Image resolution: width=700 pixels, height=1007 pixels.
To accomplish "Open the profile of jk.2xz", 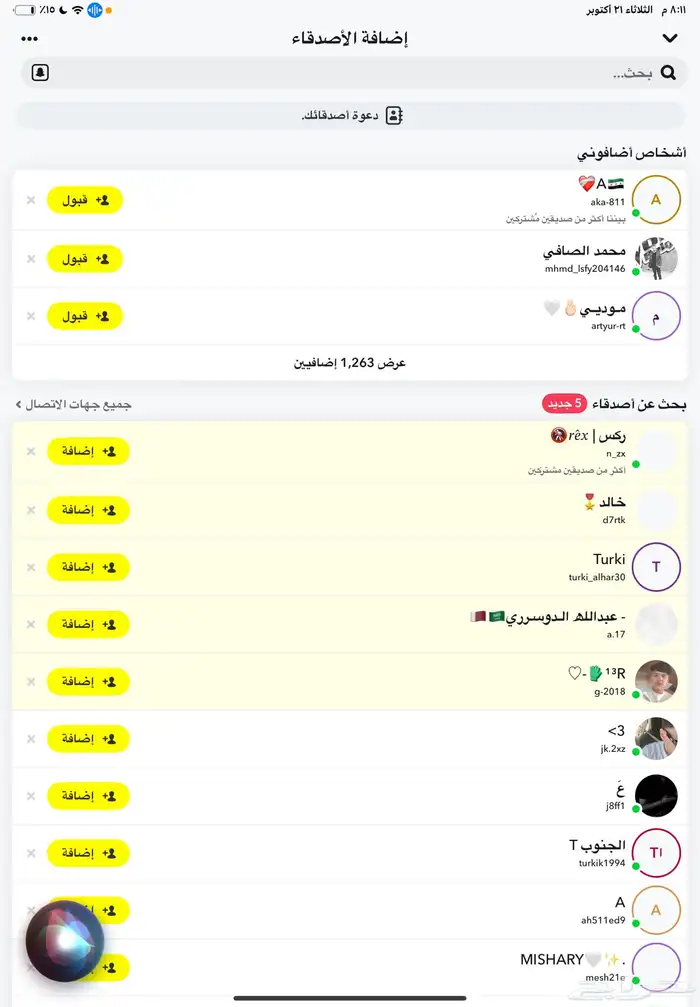I will [656, 739].
